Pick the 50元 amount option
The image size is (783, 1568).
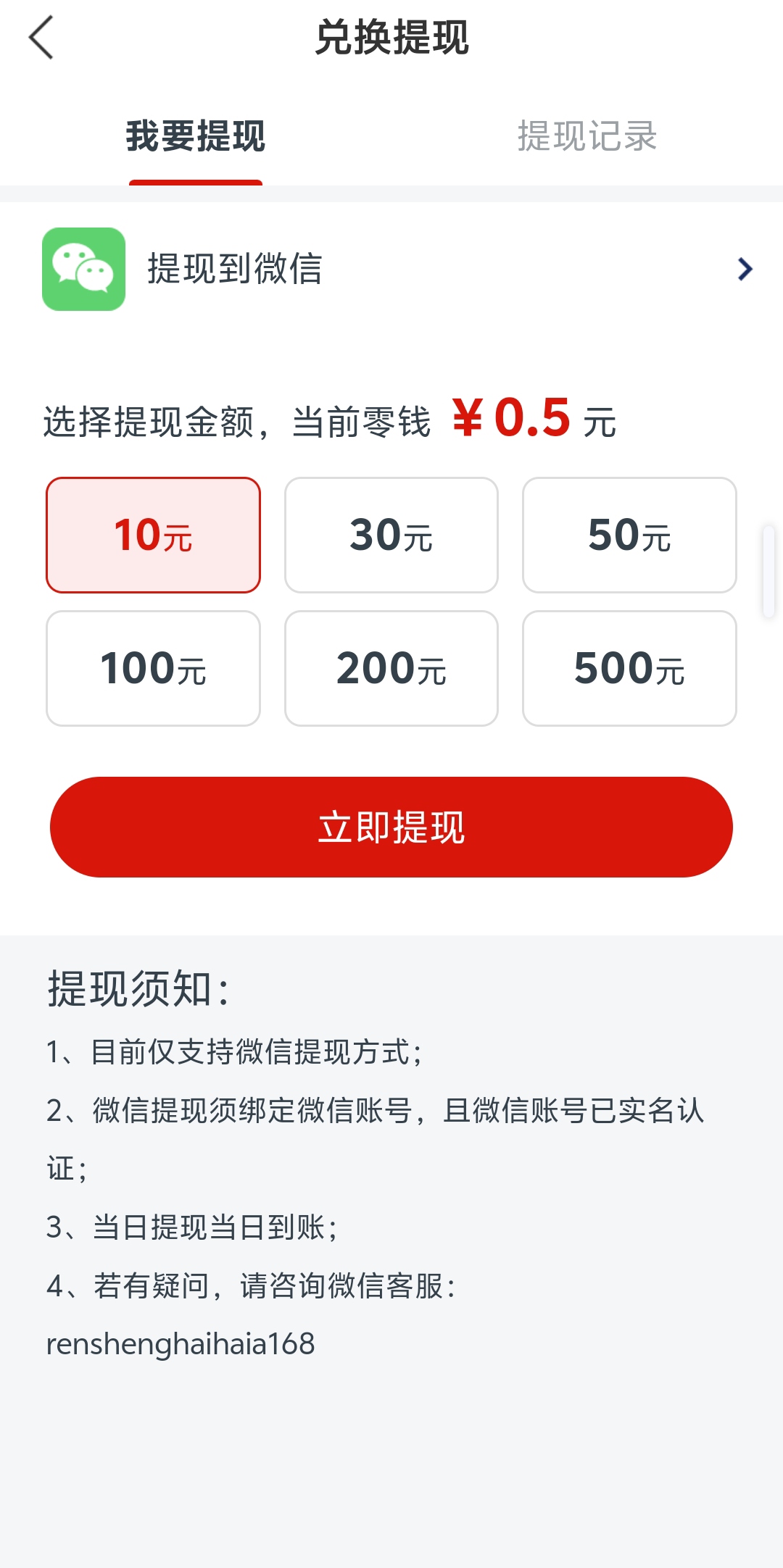tap(629, 535)
